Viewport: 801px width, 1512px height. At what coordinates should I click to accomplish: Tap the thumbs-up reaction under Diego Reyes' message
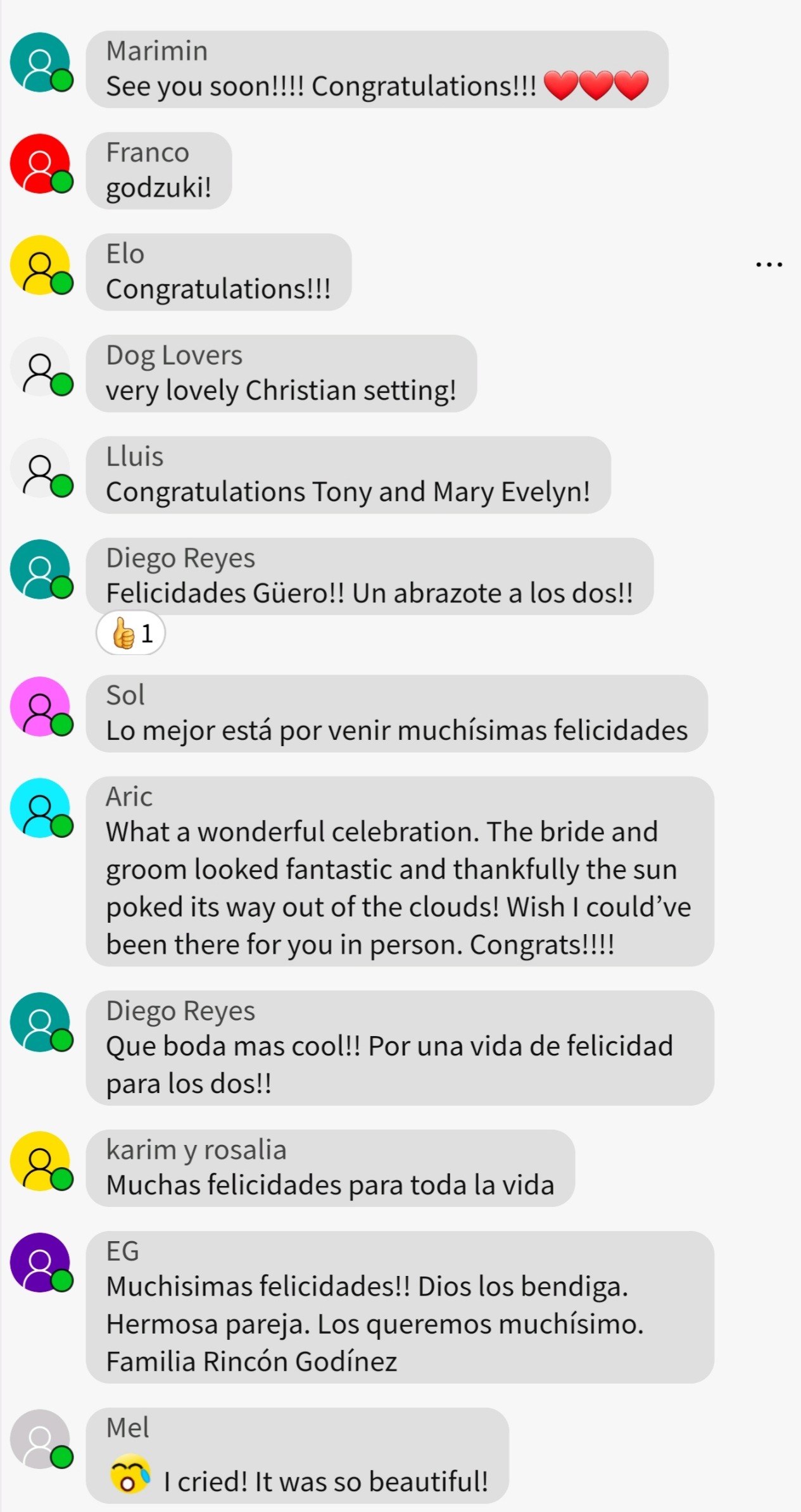(x=131, y=632)
